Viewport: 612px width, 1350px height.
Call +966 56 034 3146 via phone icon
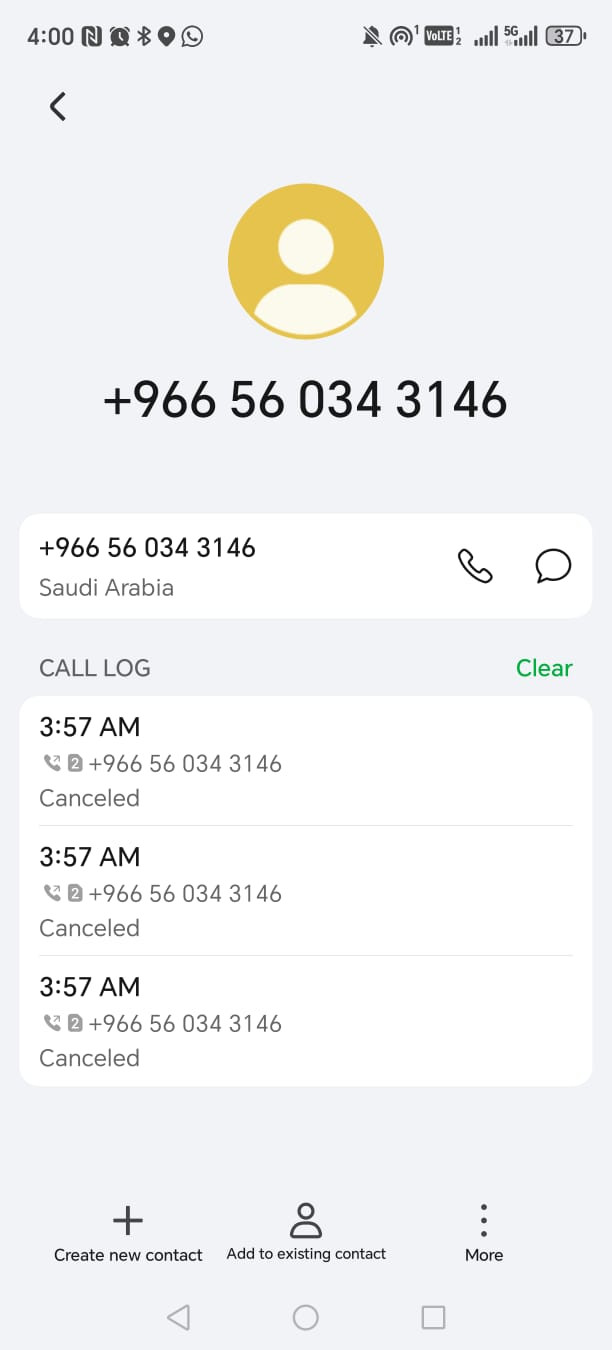(x=475, y=566)
